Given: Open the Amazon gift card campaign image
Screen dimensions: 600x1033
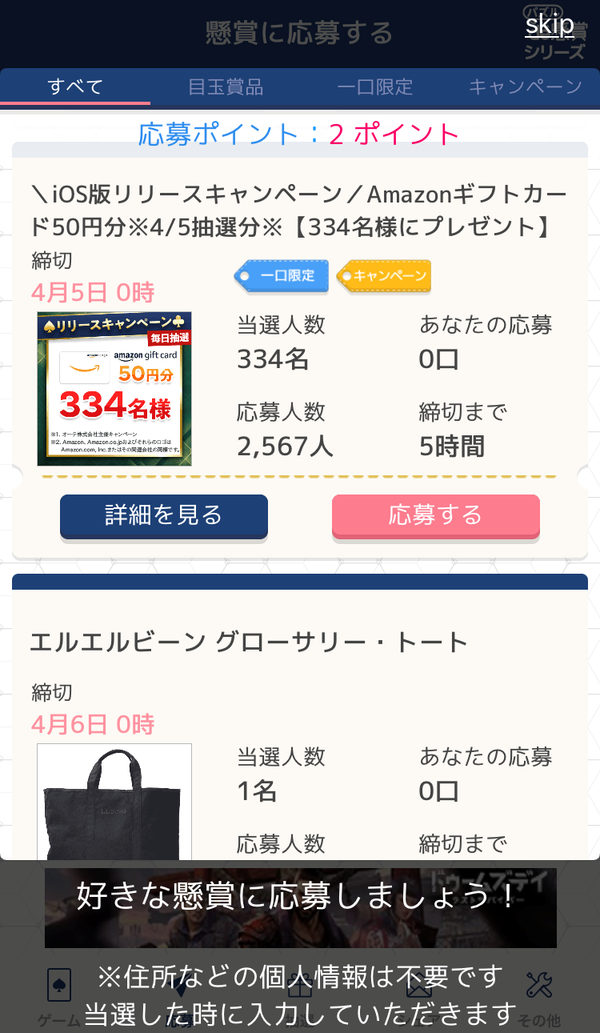Looking at the screenshot, I should coord(115,389).
